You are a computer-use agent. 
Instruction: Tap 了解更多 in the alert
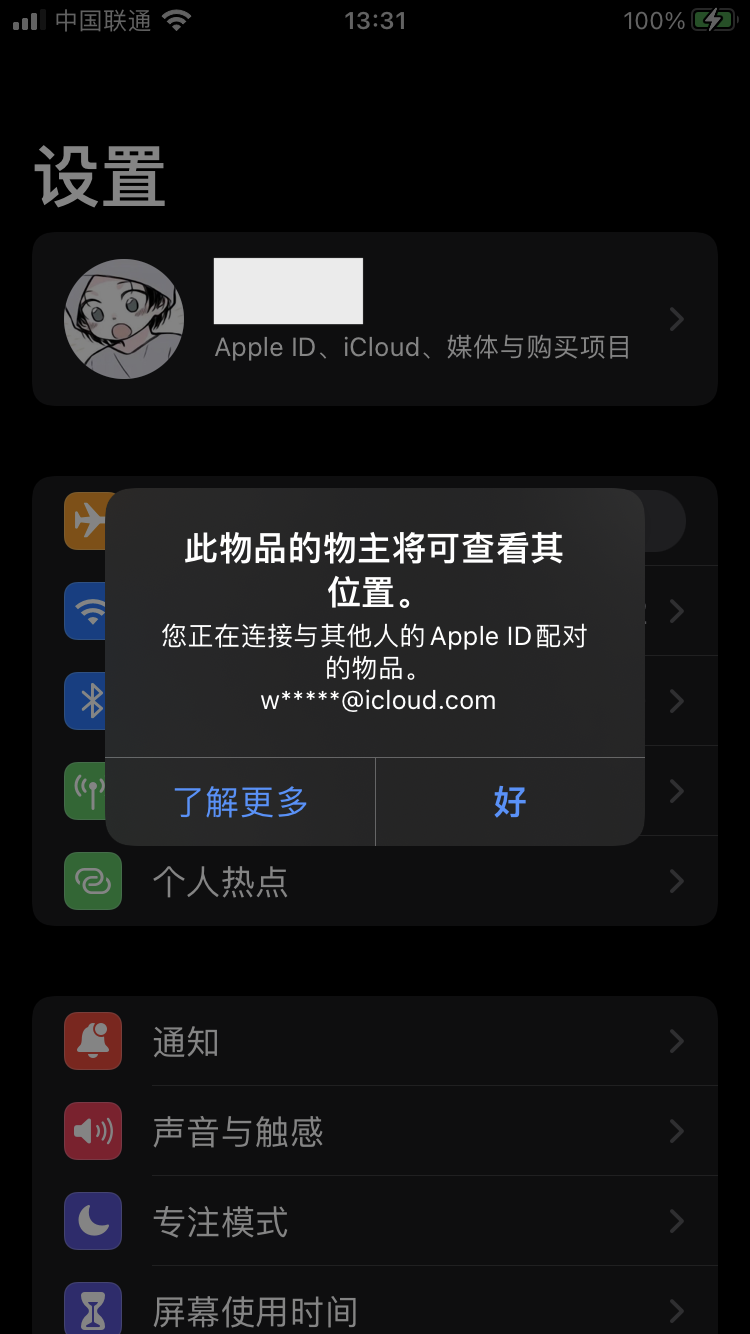point(240,802)
